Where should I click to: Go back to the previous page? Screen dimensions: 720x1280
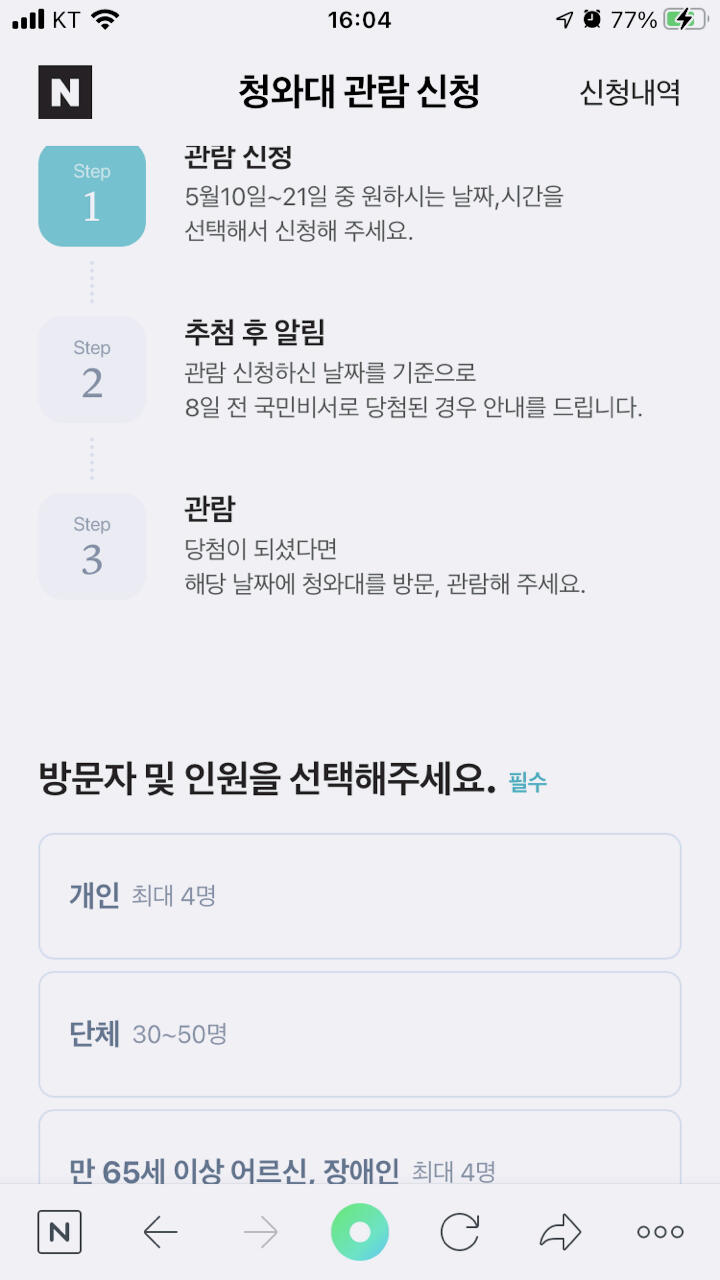[x=160, y=1233]
